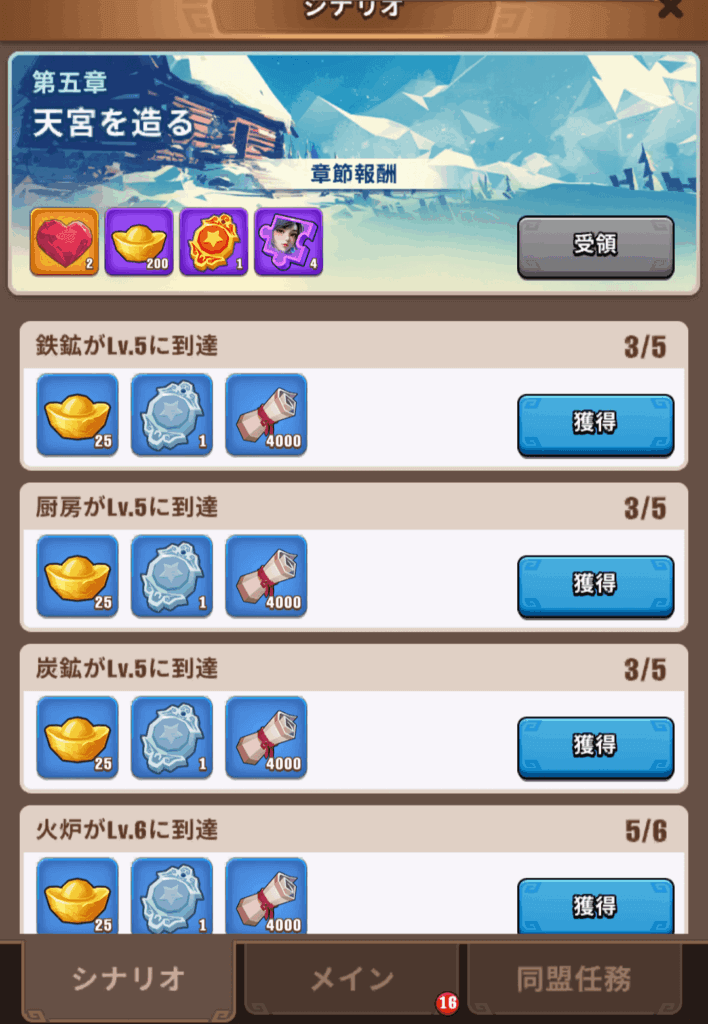Close the シナリオ window
Screen dimensions: 708x1024
pyautogui.click(x=671, y=8)
